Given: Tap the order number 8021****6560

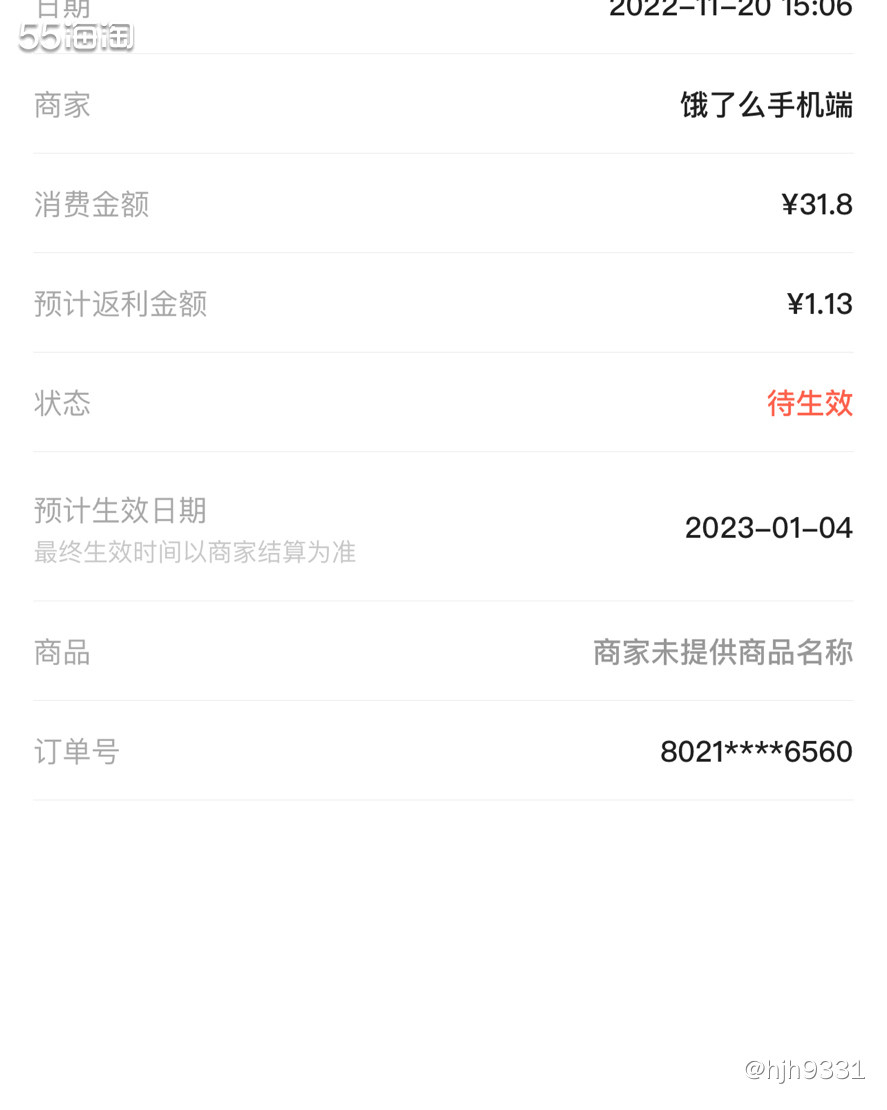Looking at the screenshot, I should pyautogui.click(x=755, y=751).
